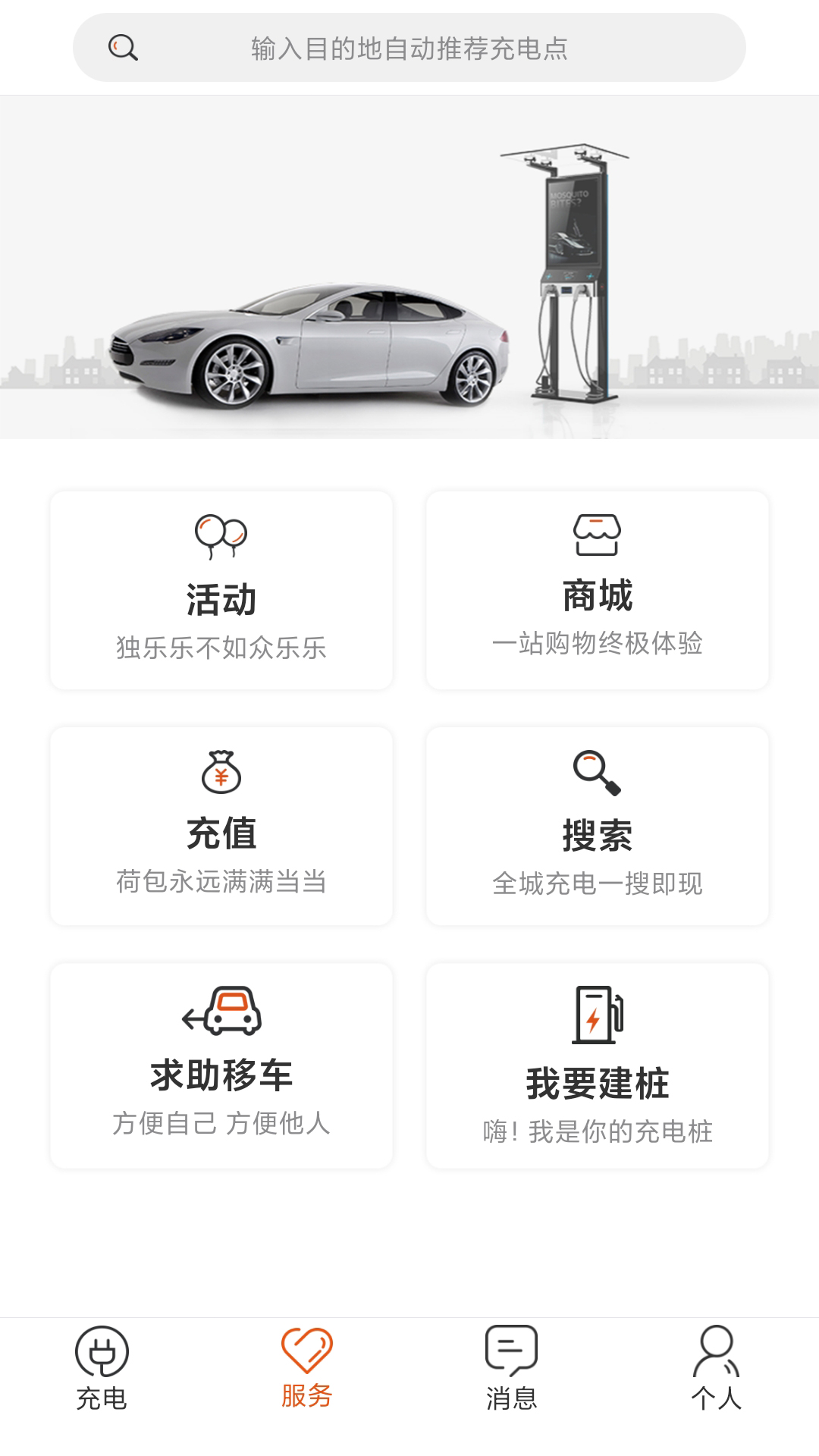Screen dimensions: 819x1456
Task: Open the 搜索 search card
Action: pos(598,826)
